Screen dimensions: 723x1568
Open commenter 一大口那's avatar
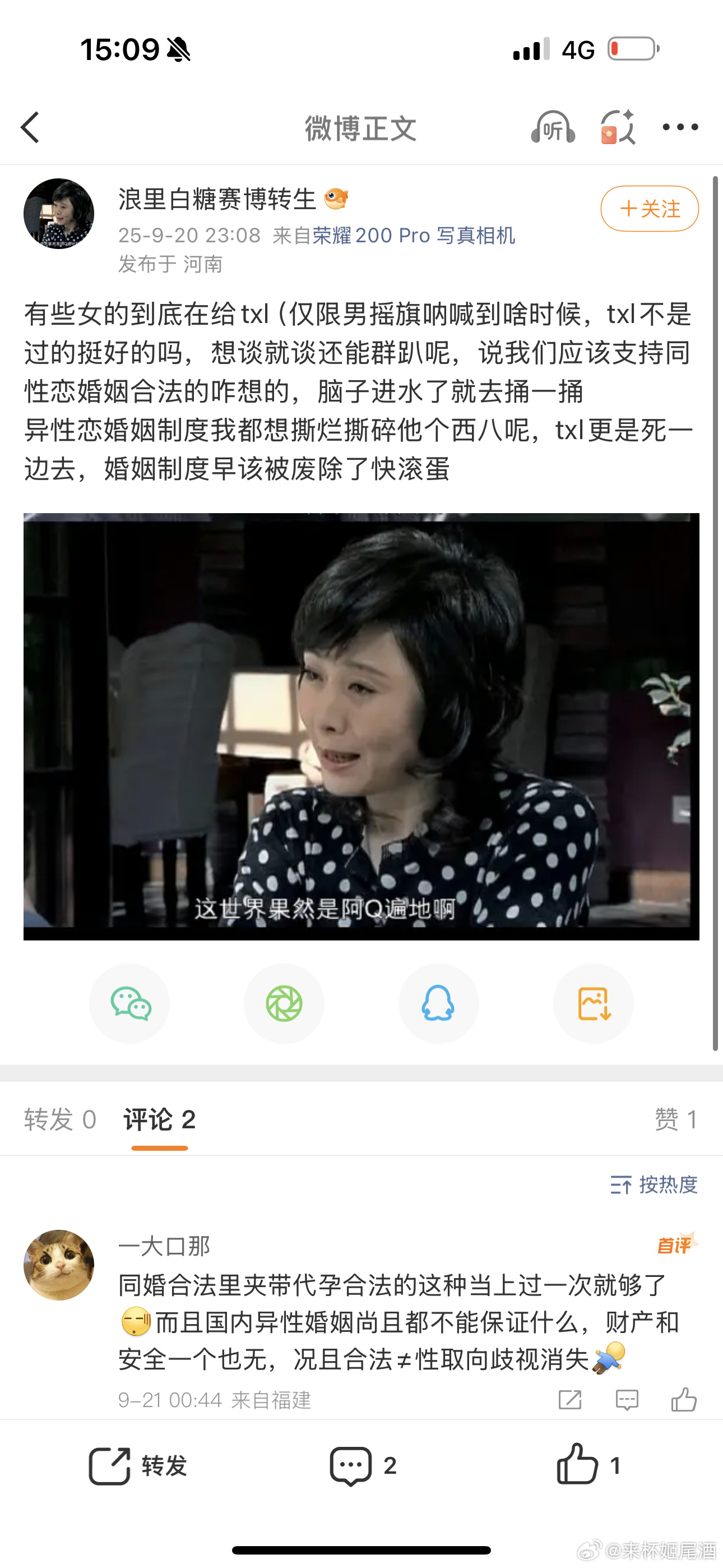(59, 1265)
